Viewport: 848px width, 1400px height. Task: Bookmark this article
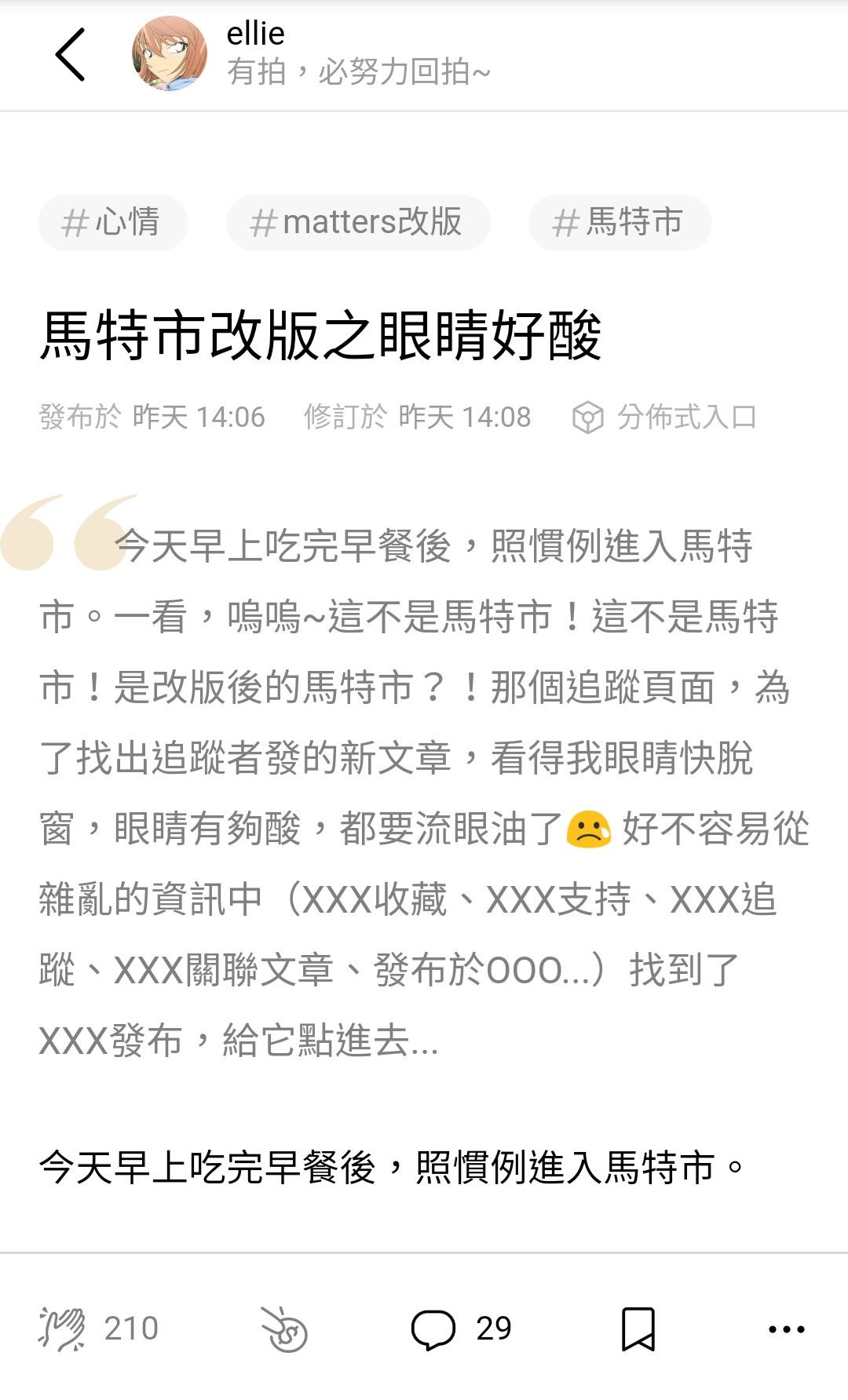(638, 1329)
